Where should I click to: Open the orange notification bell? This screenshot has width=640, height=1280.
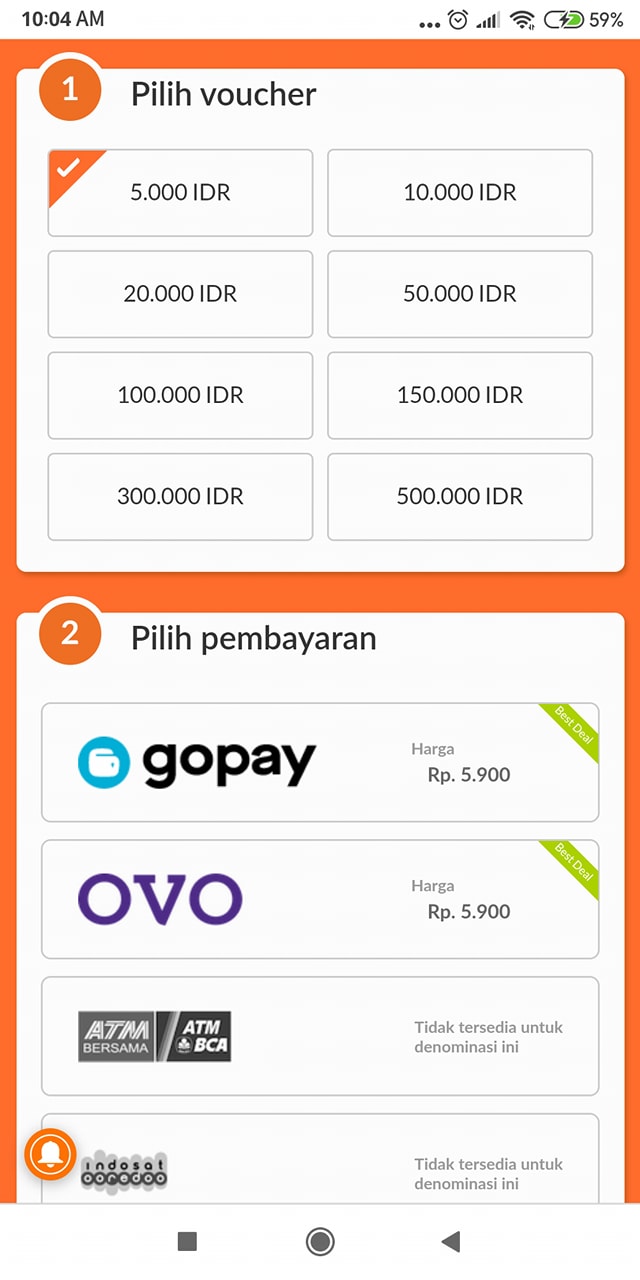(50, 1154)
